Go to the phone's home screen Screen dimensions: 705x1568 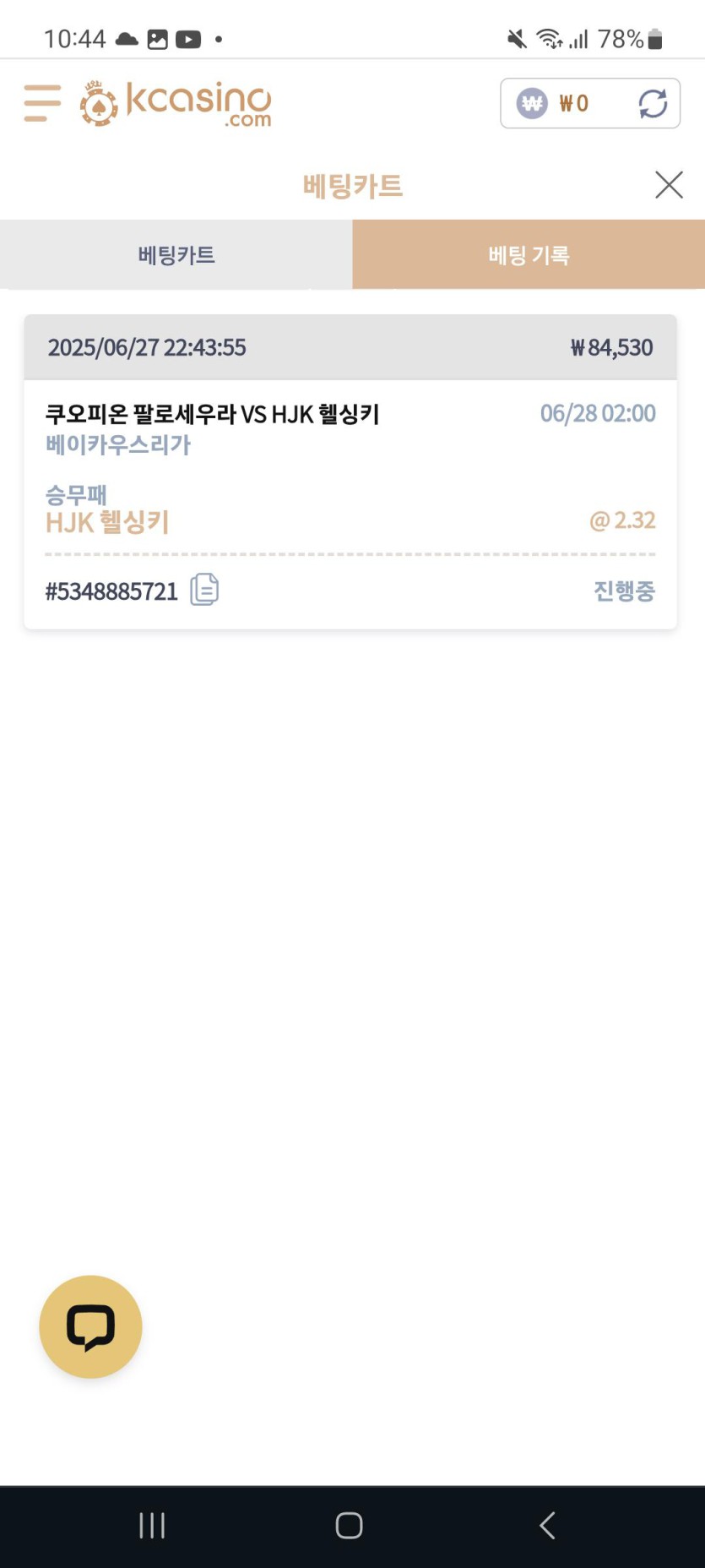[x=349, y=1525]
